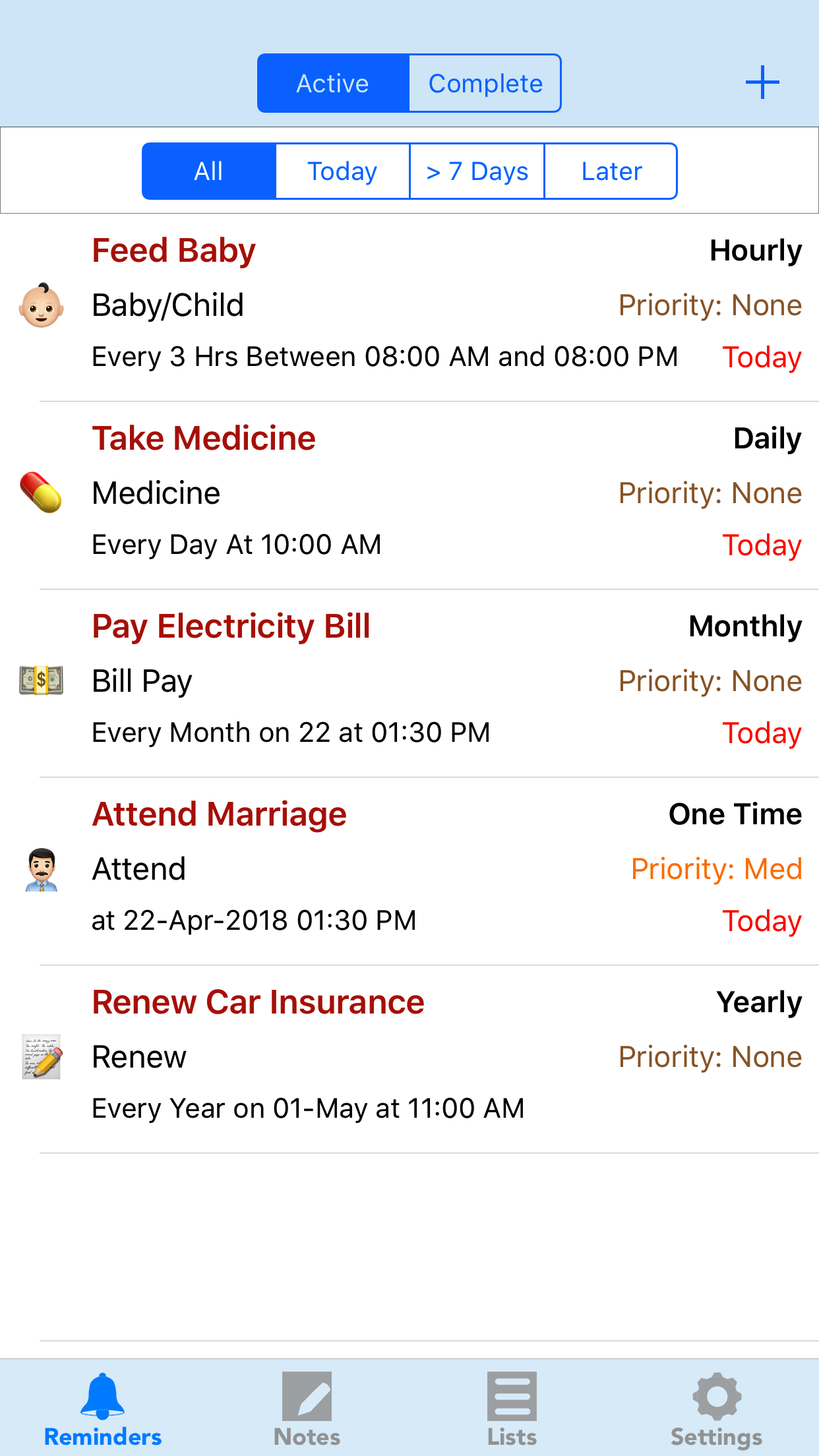Tap the person icon on Attend Marriage

pyautogui.click(x=41, y=868)
